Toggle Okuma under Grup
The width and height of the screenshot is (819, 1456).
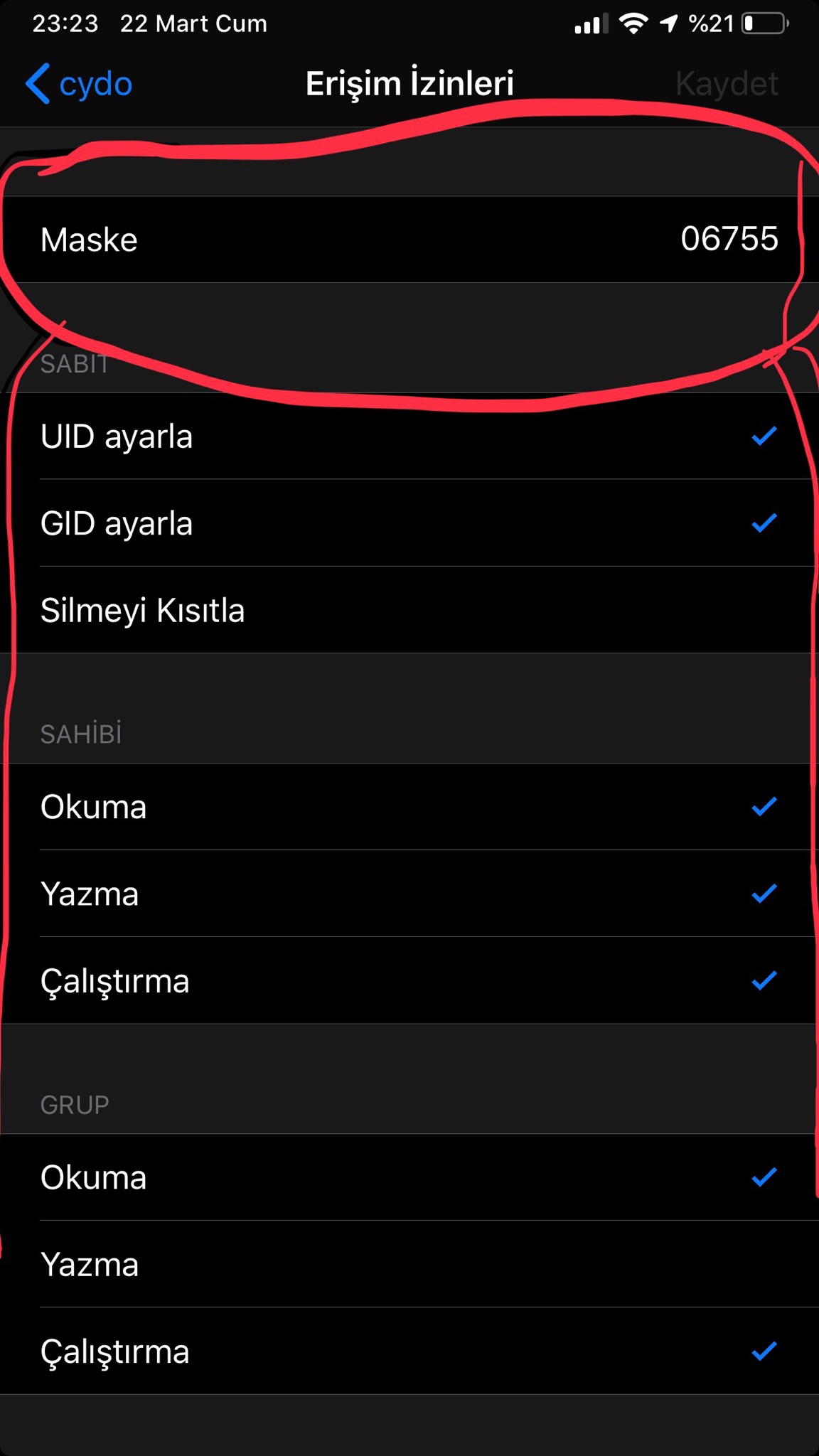pyautogui.click(x=409, y=1177)
